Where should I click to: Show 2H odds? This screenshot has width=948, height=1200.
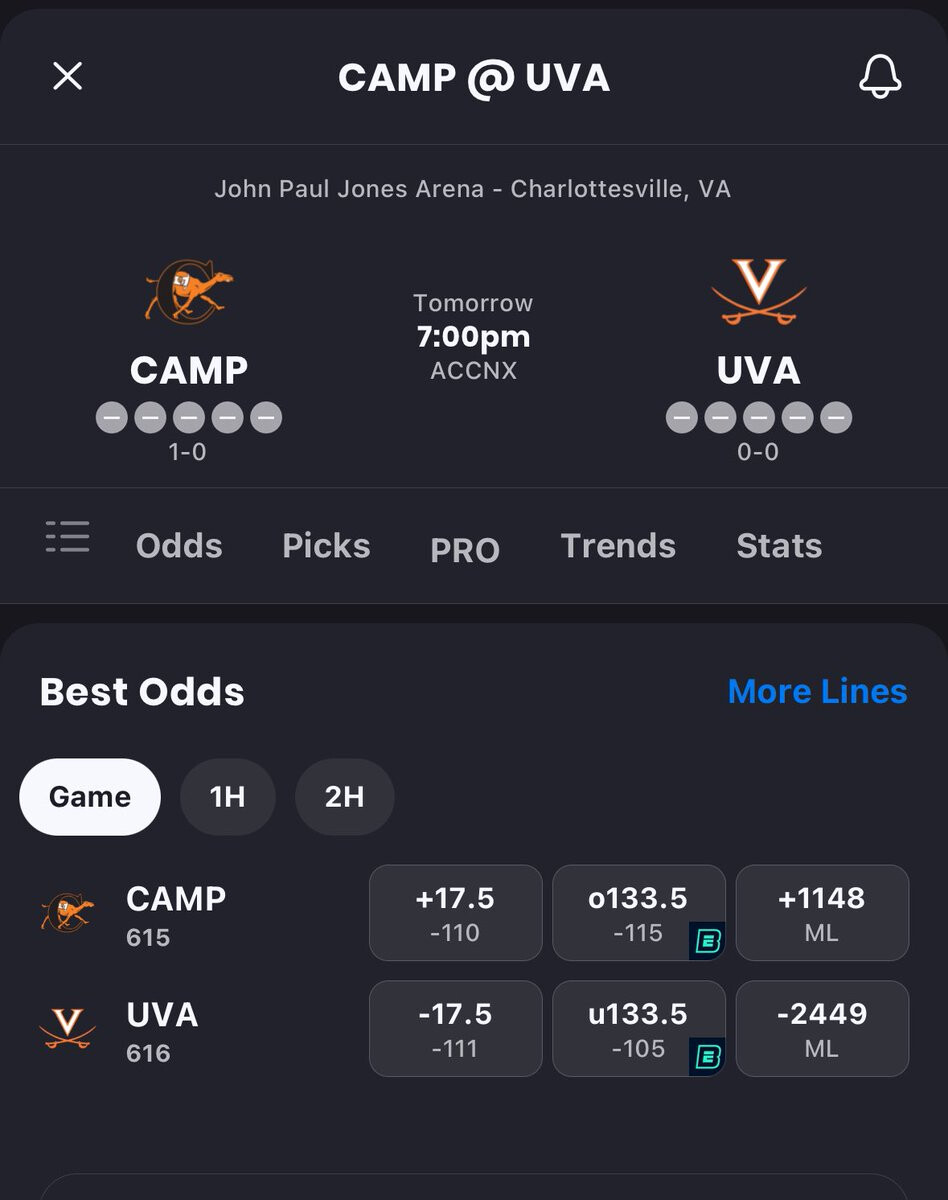(344, 797)
